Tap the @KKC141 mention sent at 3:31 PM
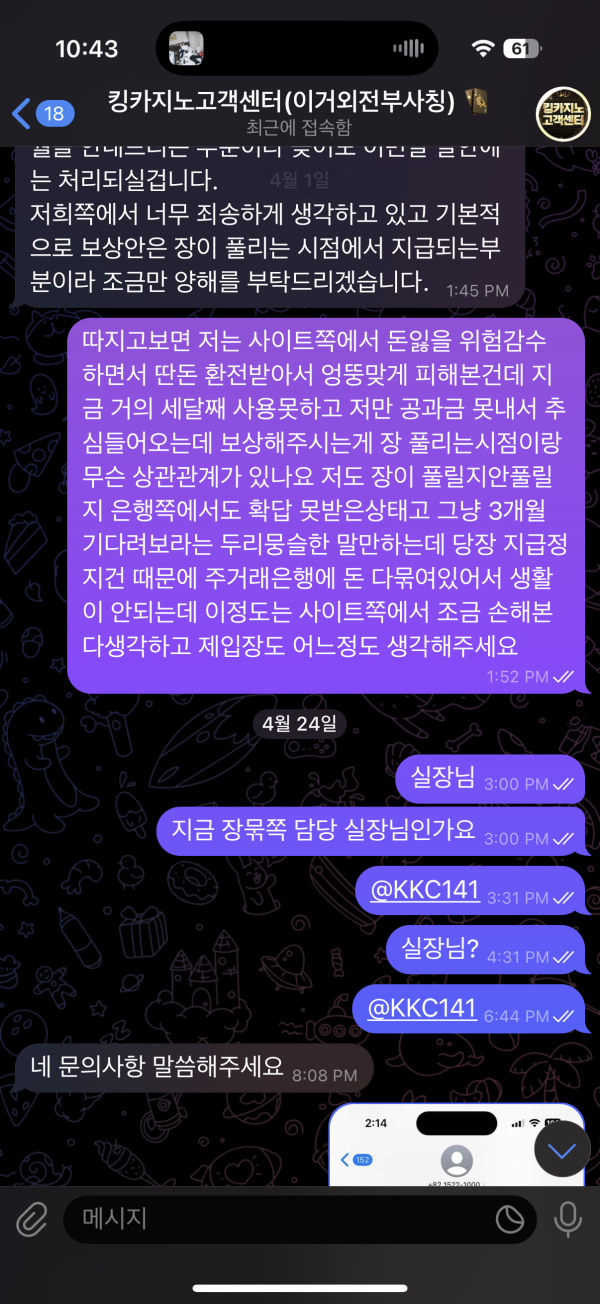This screenshot has height=1304, width=600. click(x=424, y=890)
